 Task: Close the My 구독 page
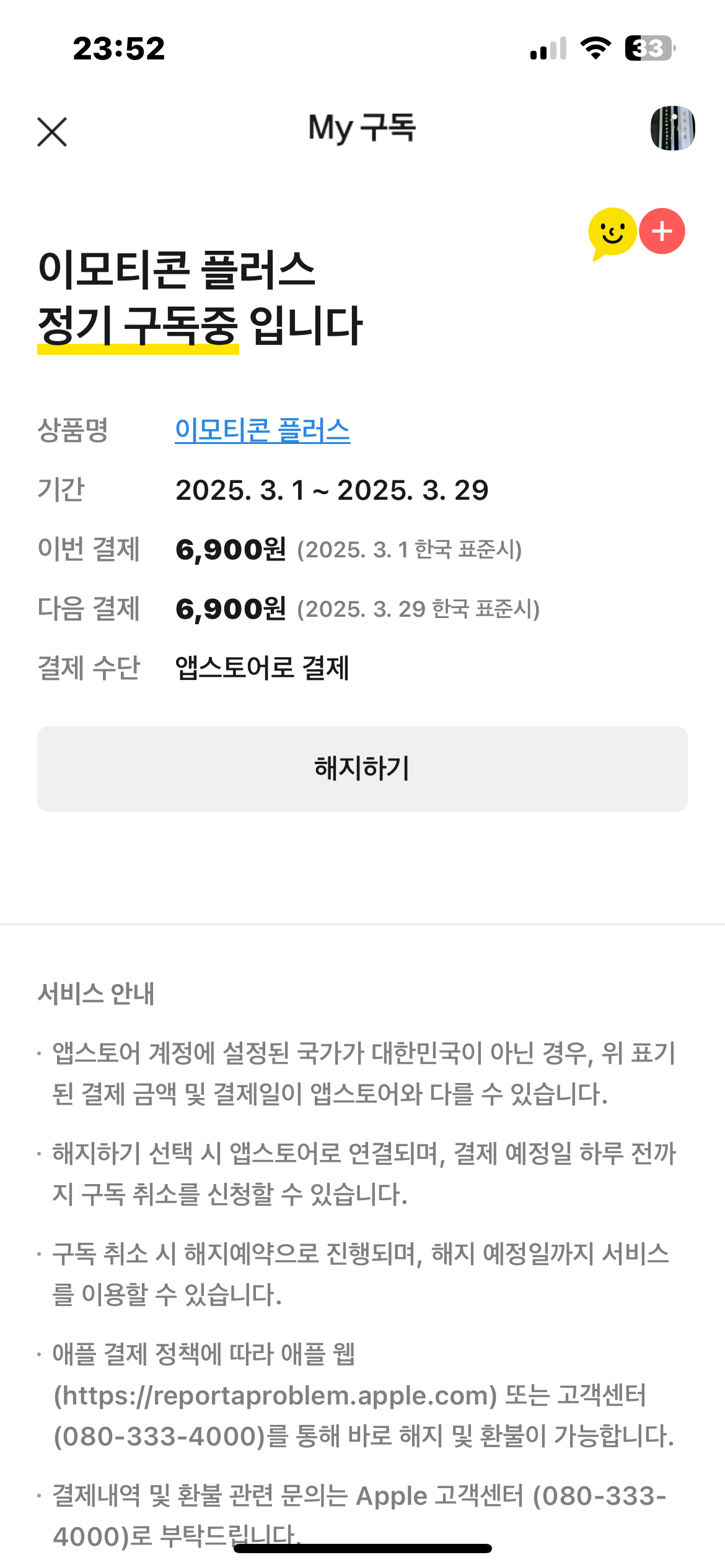click(52, 132)
